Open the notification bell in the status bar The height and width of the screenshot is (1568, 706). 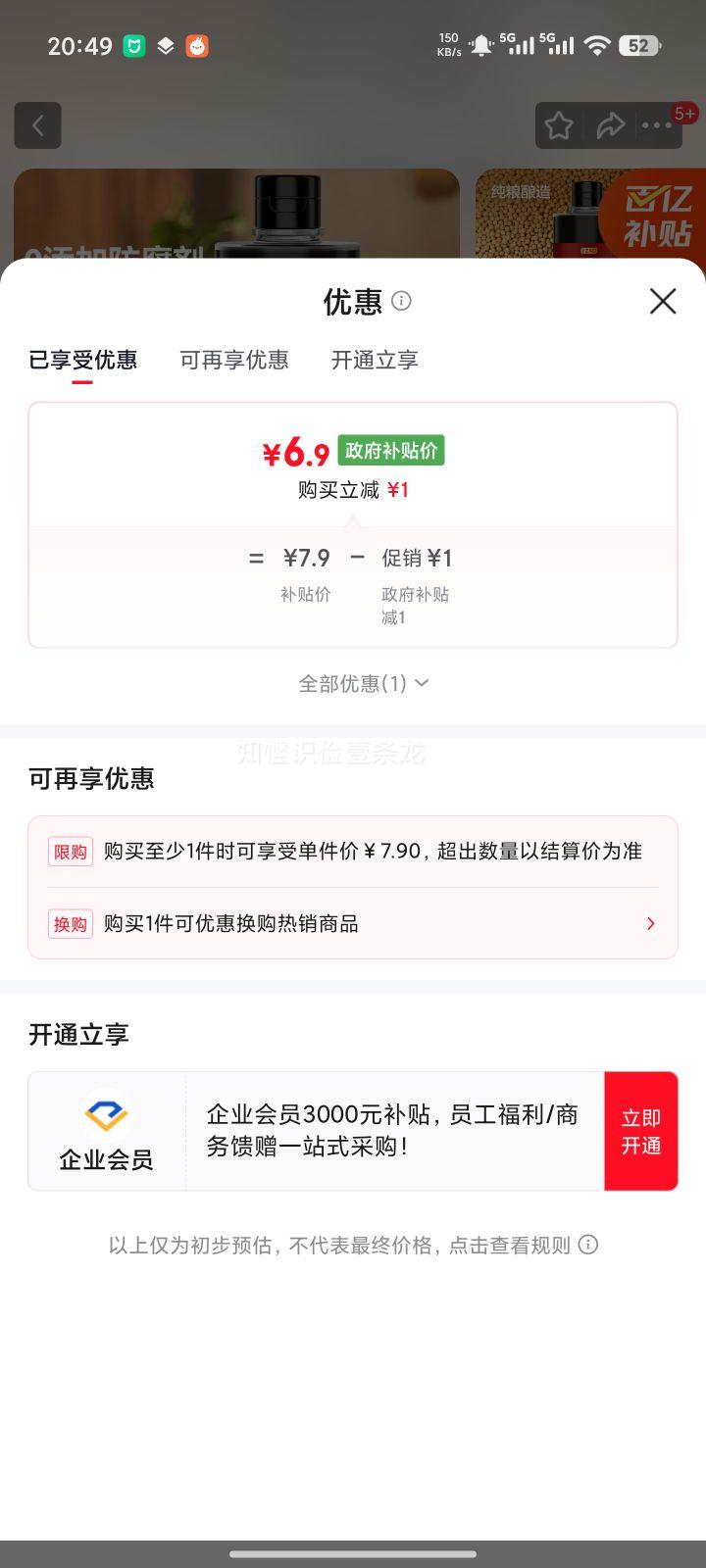click(481, 45)
